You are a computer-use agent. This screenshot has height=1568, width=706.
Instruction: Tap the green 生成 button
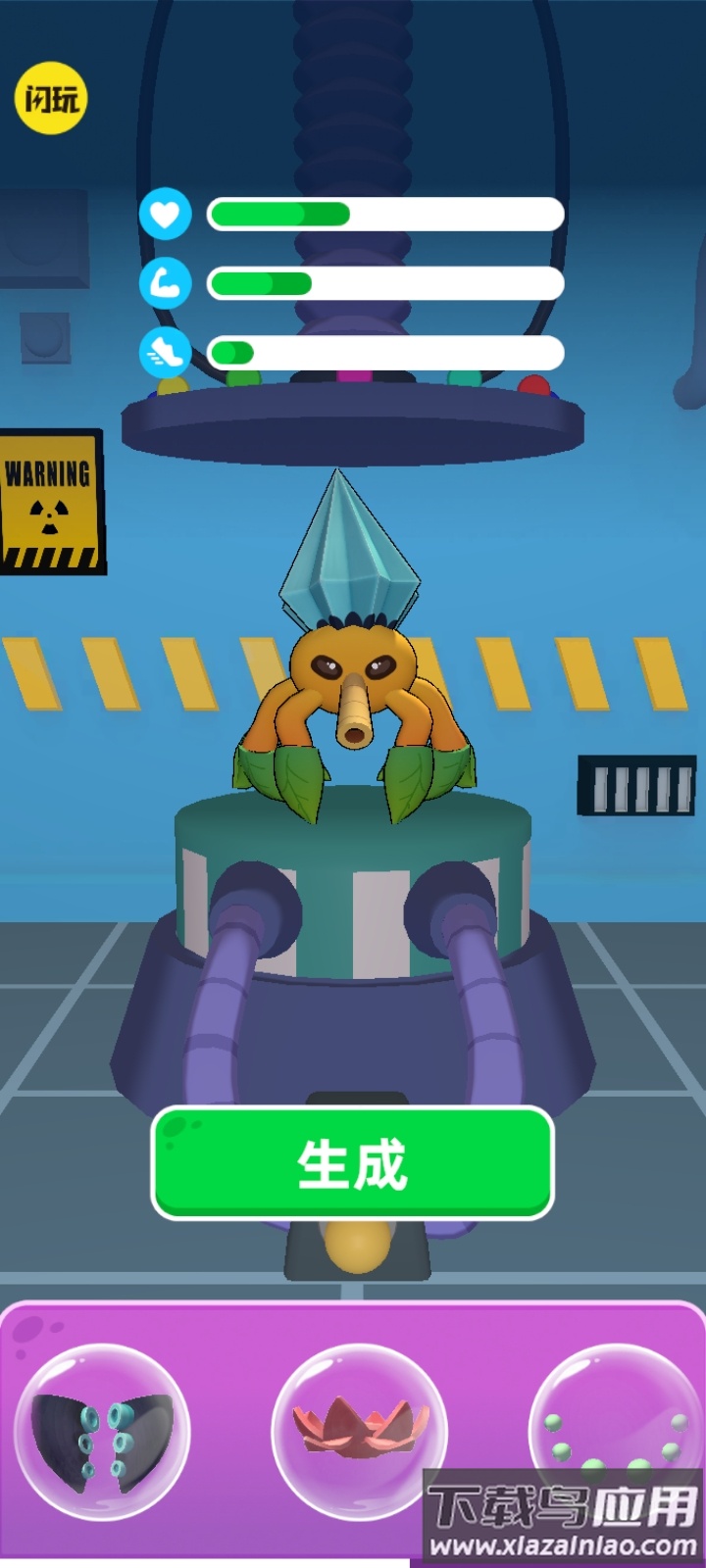pos(352,1163)
